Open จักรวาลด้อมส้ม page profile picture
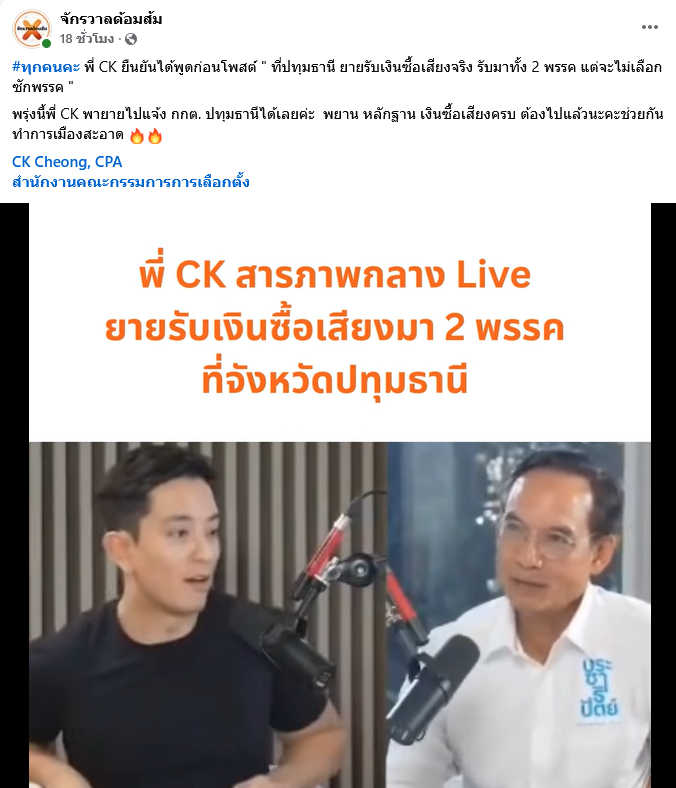The height and width of the screenshot is (788, 676). (33, 29)
